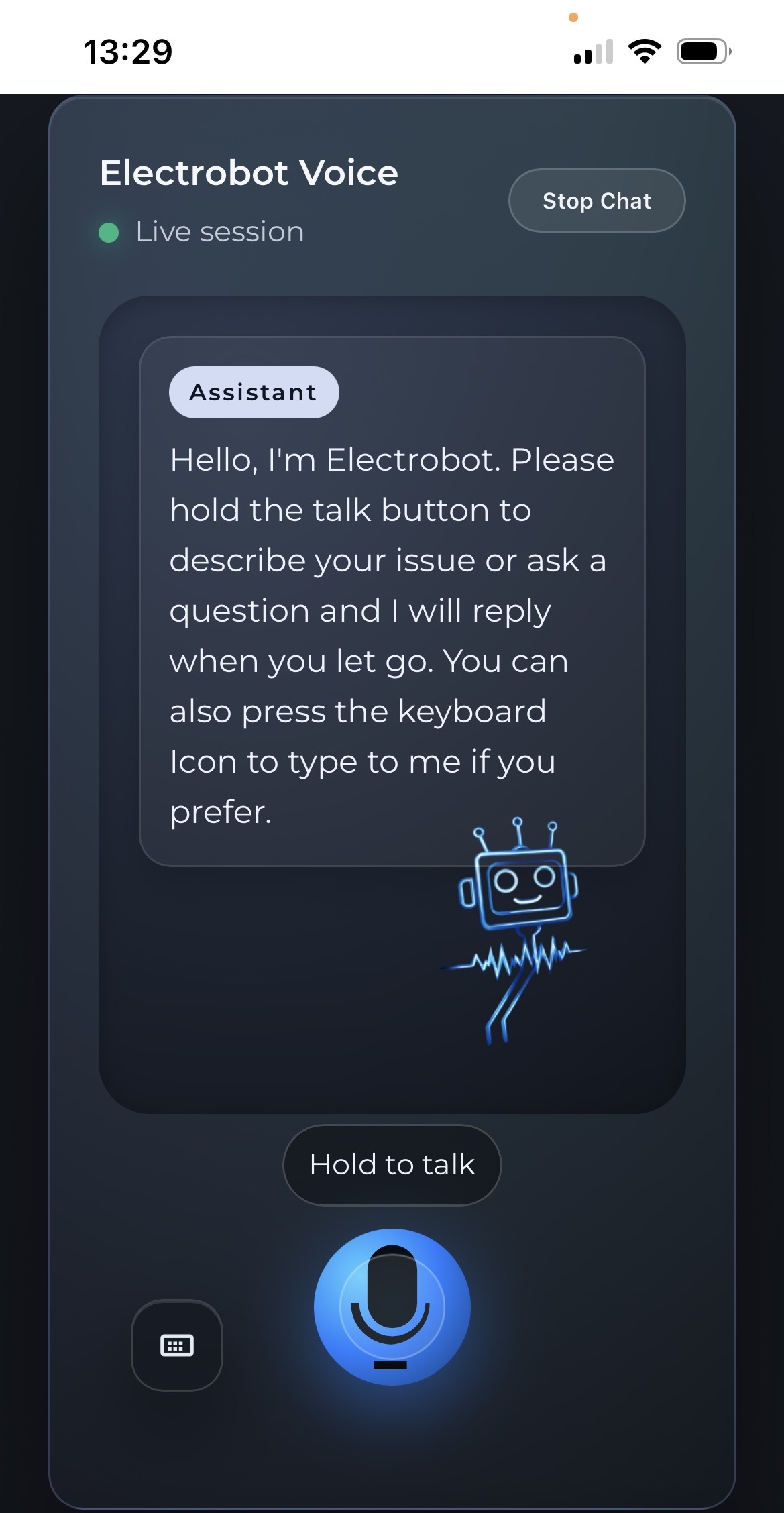784x1513 pixels.
Task: Click the cellular signal bars icon
Action: [x=593, y=51]
